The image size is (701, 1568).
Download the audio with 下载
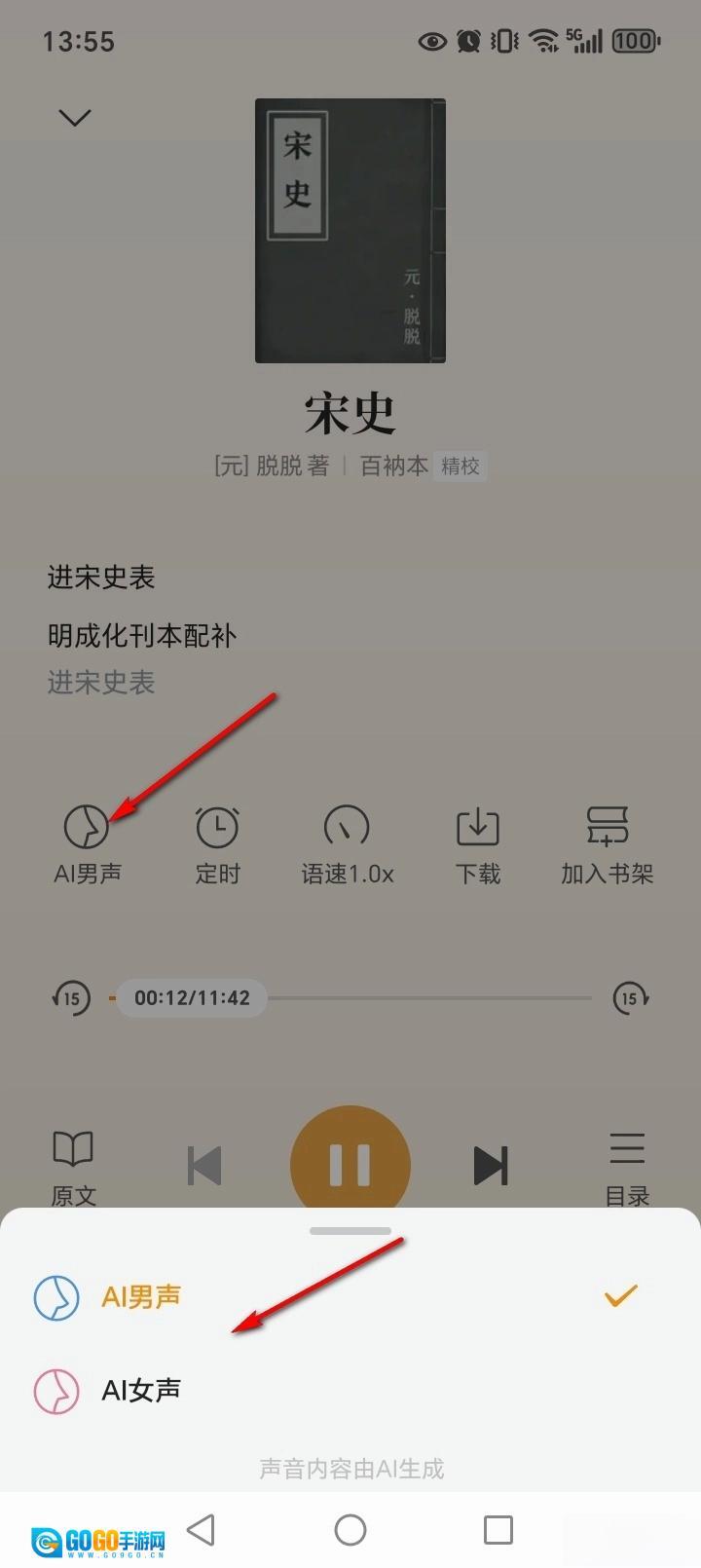tap(477, 843)
